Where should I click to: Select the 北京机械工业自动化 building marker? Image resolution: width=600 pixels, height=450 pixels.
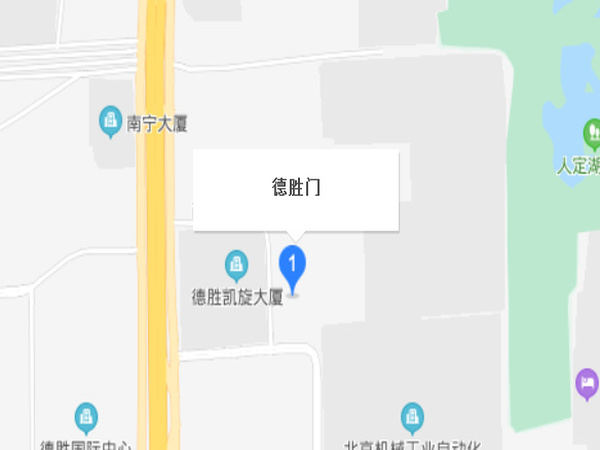pyautogui.click(x=412, y=417)
